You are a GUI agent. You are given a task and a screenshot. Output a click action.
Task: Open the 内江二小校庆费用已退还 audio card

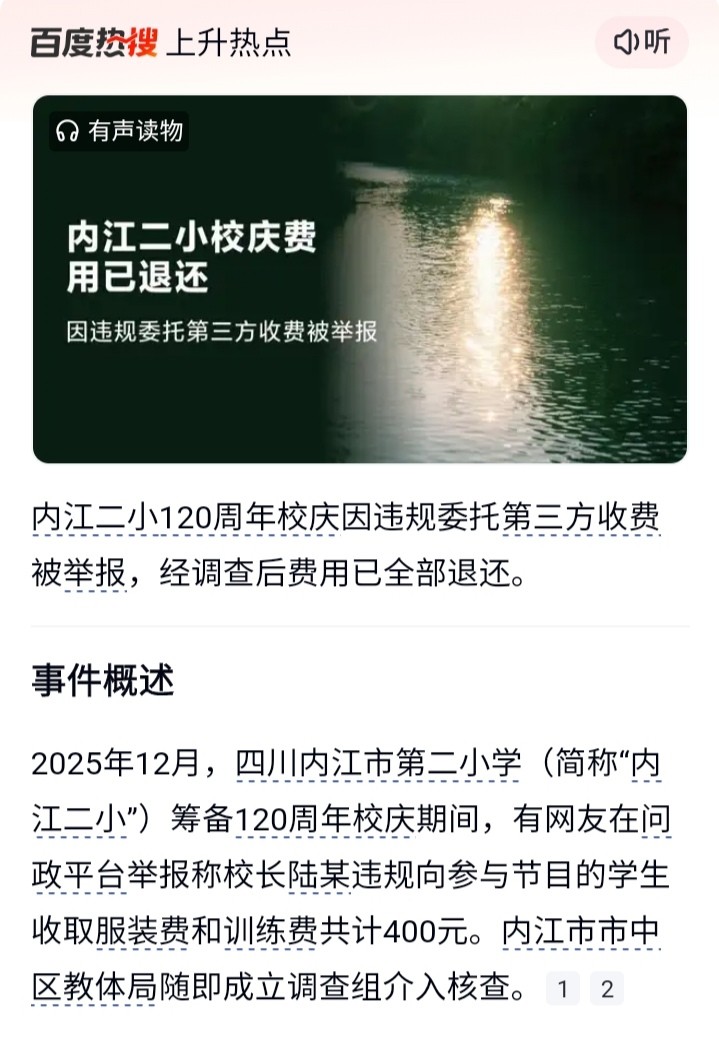[x=359, y=279]
